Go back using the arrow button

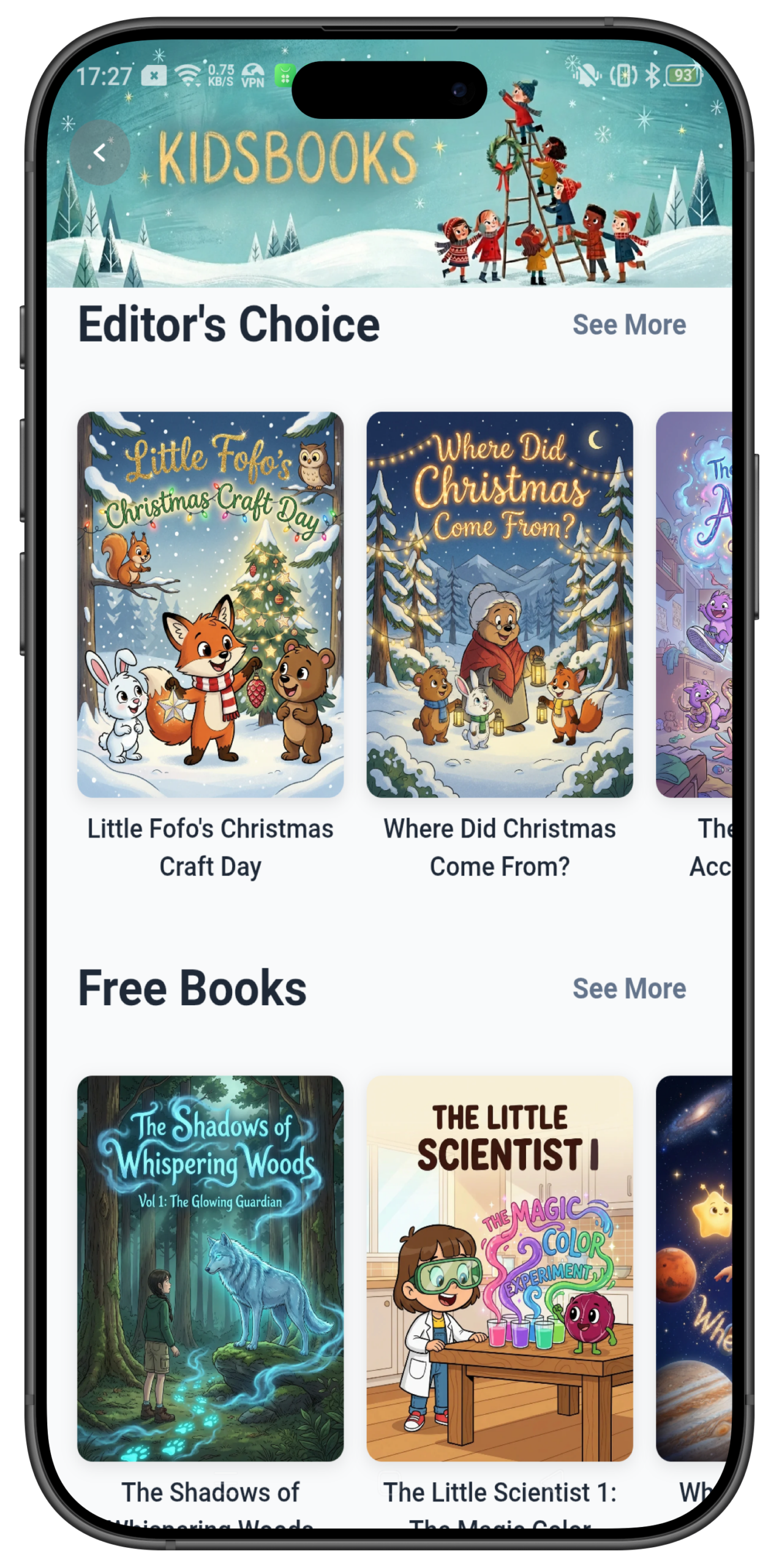click(100, 153)
